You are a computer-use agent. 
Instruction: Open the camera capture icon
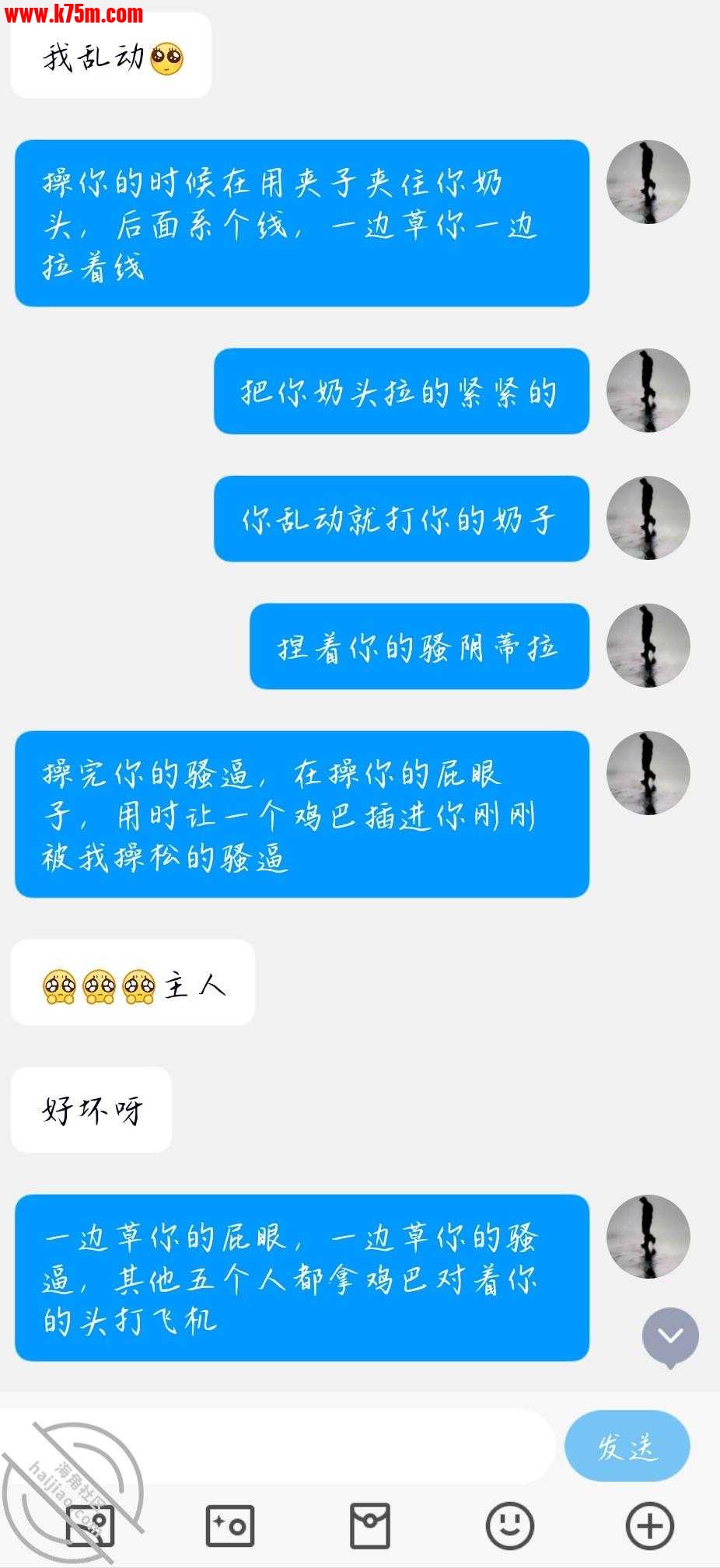[x=229, y=1525]
